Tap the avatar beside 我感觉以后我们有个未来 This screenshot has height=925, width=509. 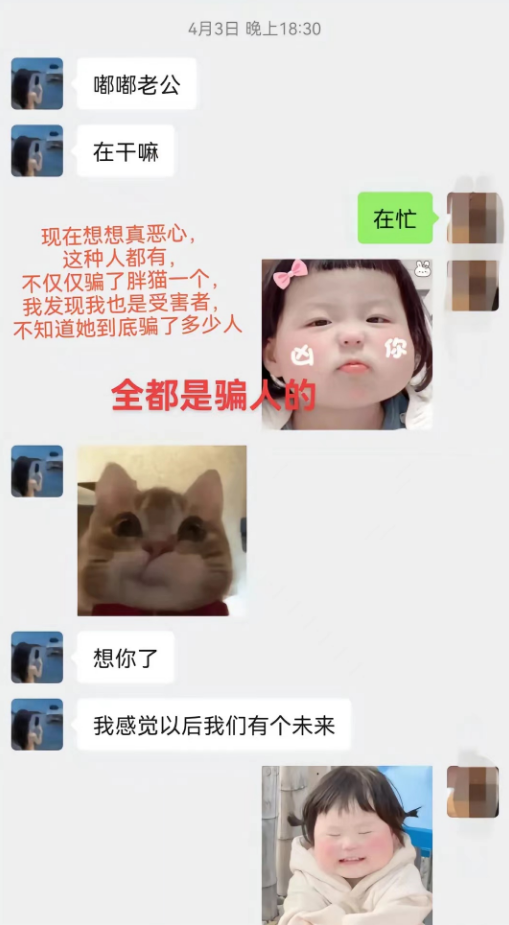click(x=37, y=724)
